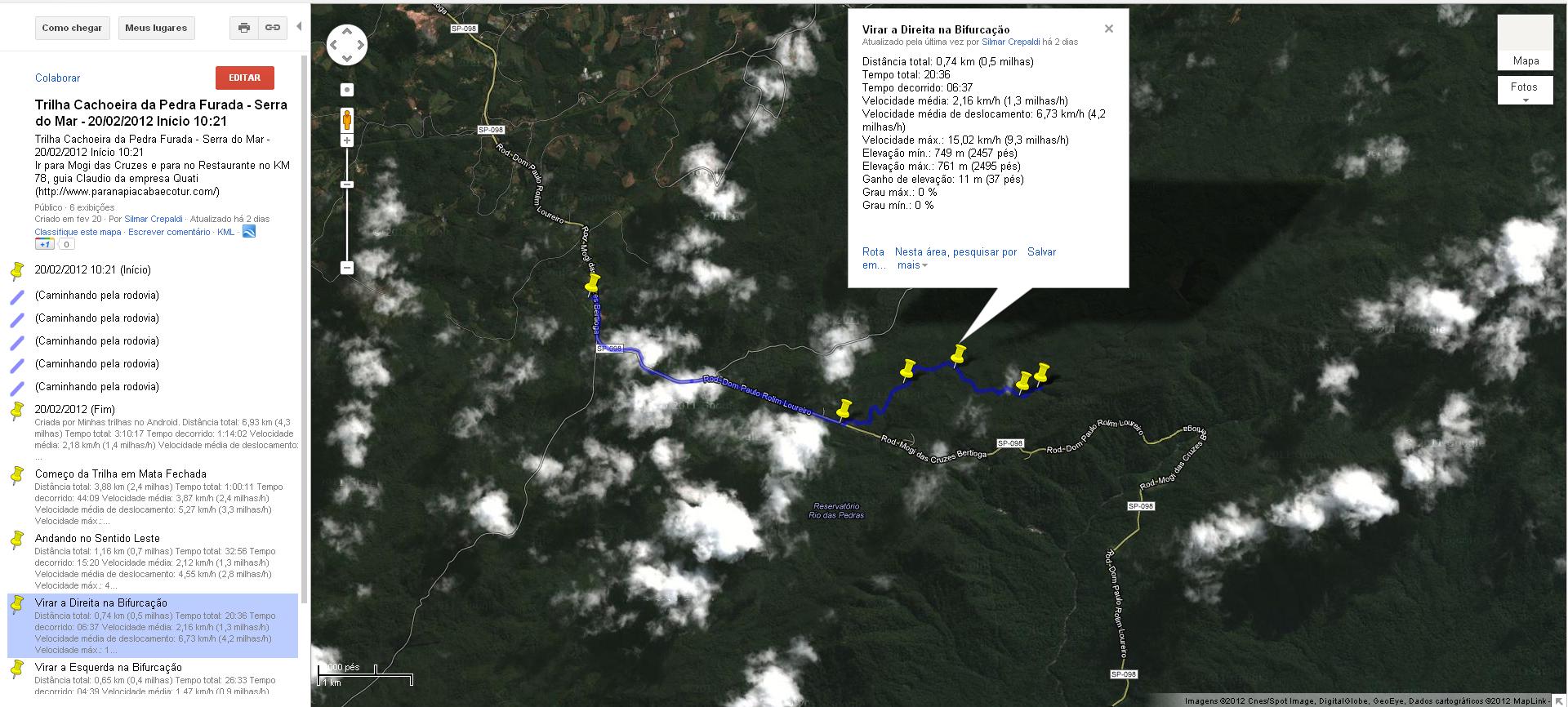The image size is (1568, 707).
Task: Open Escrever comentário link
Action: tap(169, 232)
